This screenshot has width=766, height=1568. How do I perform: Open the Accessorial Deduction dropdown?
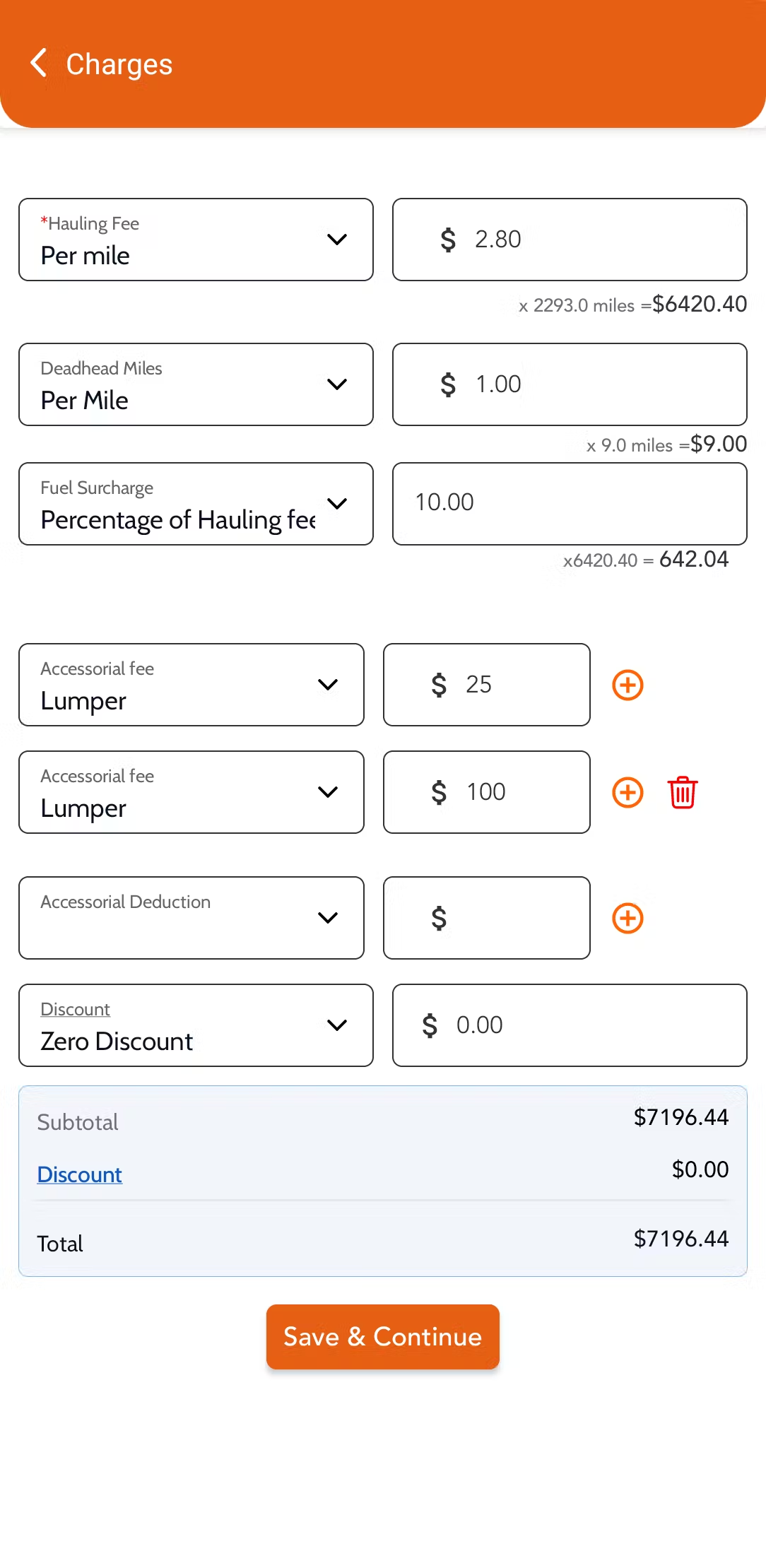[191, 918]
